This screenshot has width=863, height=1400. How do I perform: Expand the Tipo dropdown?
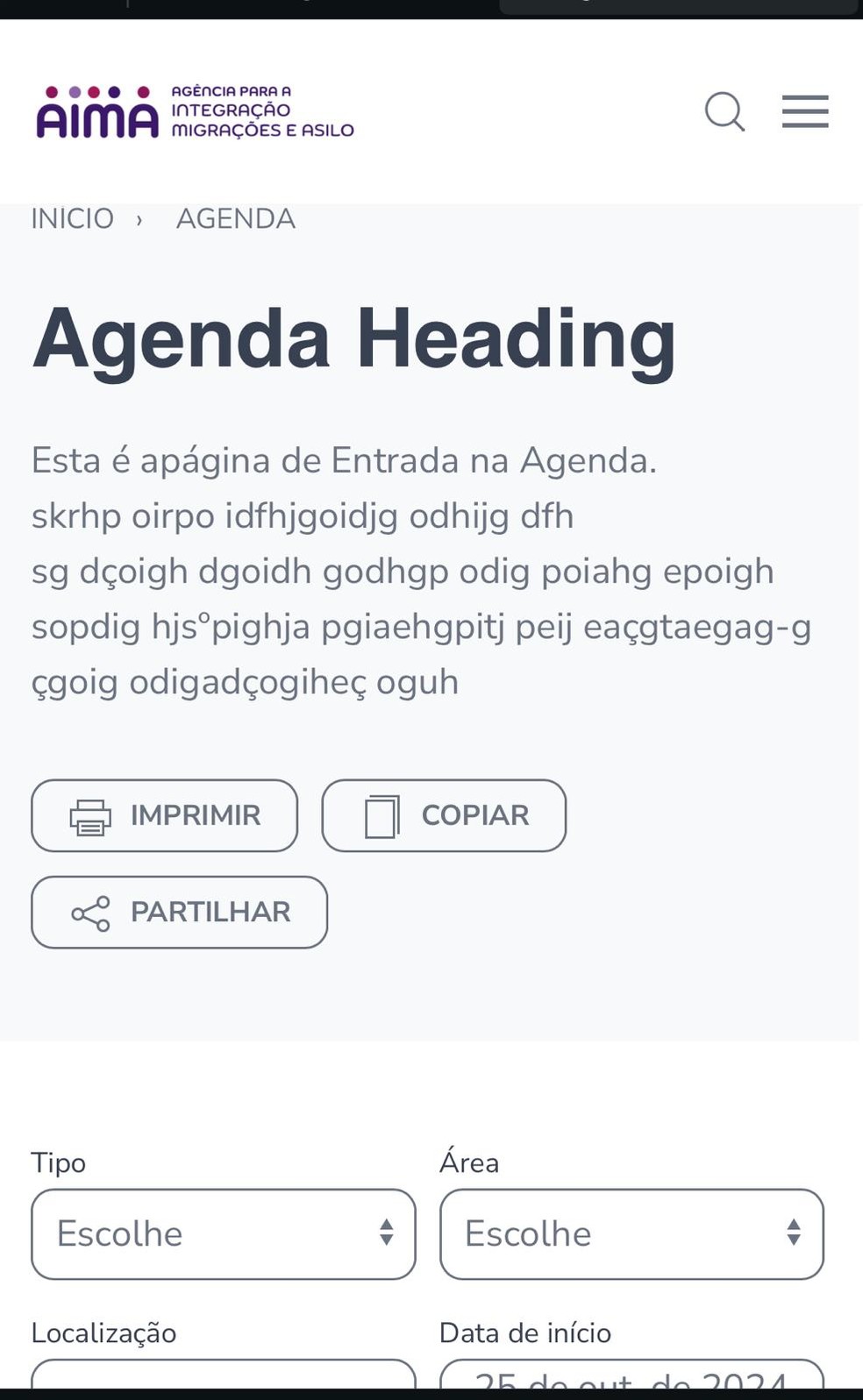[224, 1233]
